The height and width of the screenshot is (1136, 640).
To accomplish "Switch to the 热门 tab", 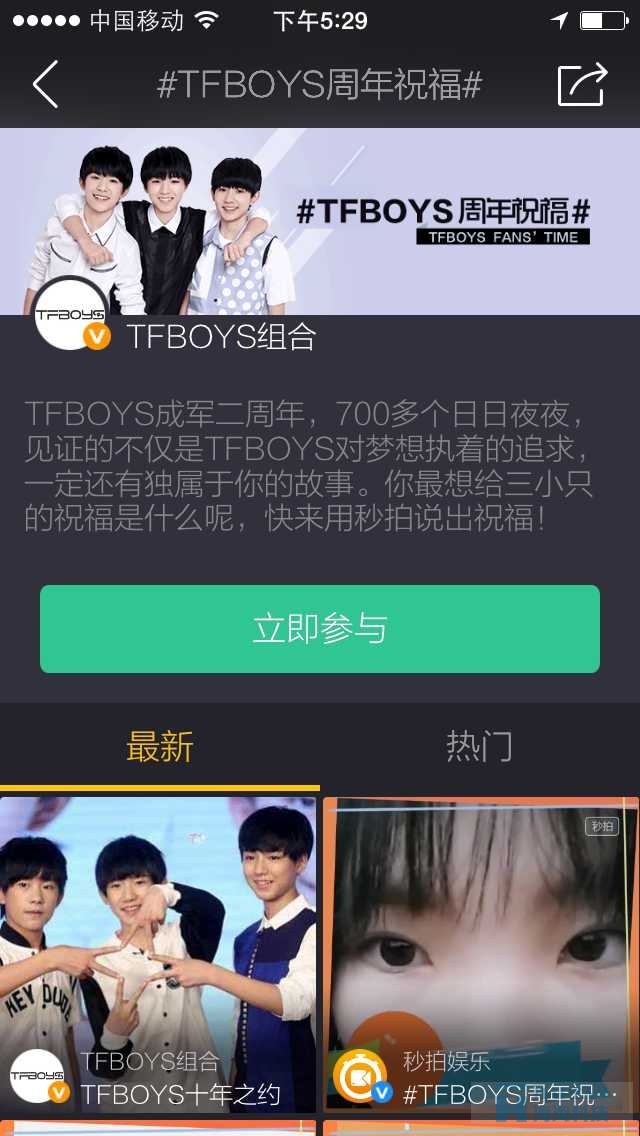I will 480,747.
